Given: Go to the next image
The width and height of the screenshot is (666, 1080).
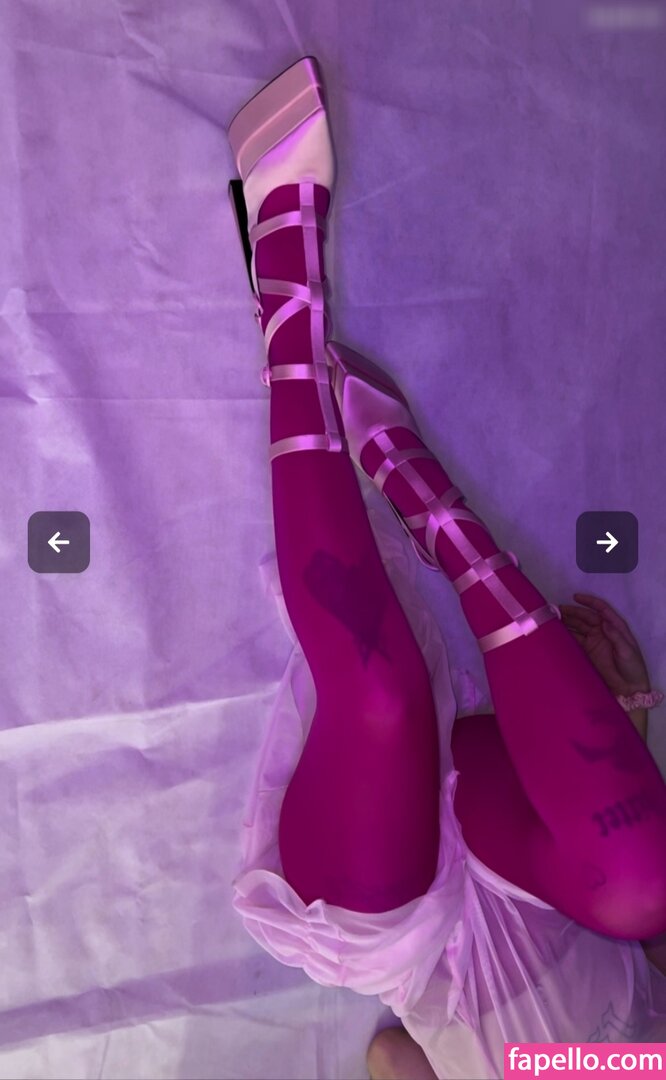Looking at the screenshot, I should tap(606, 542).
